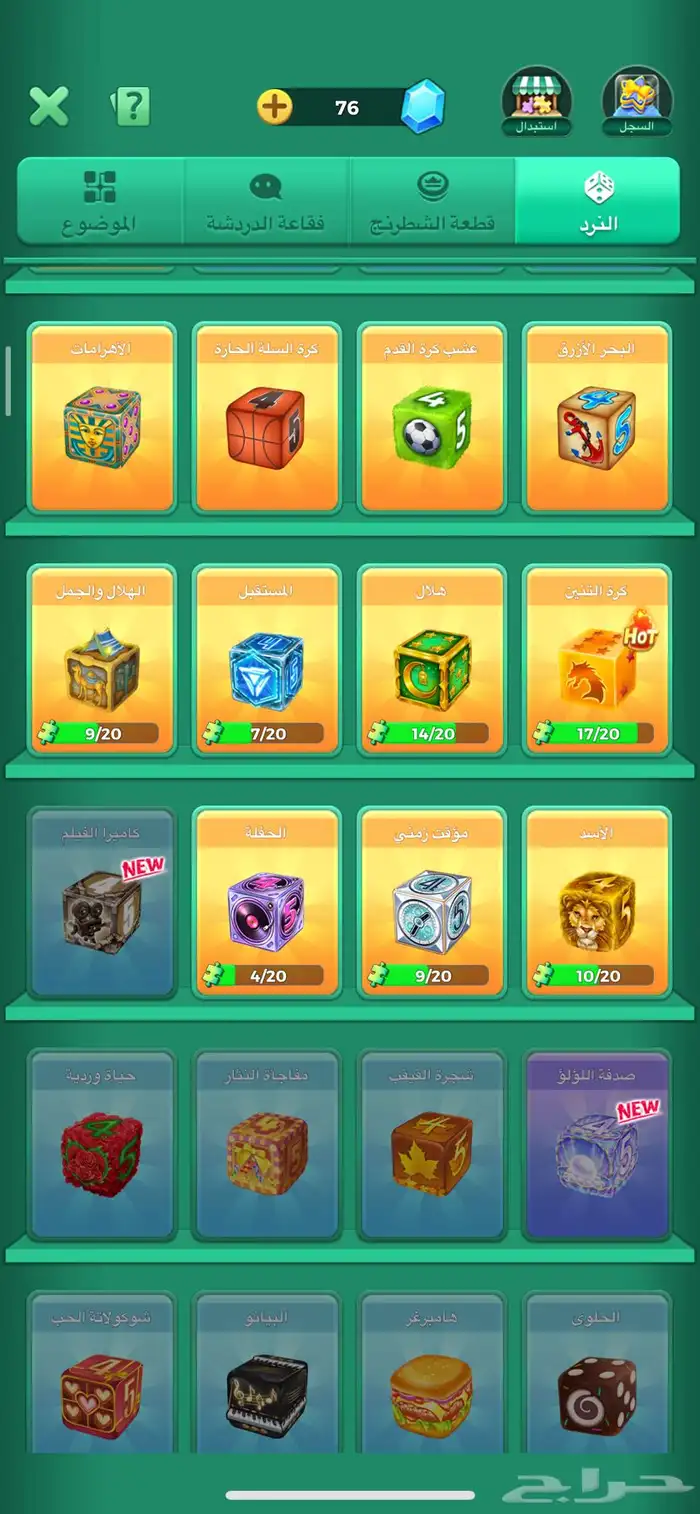Image resolution: width=700 pixels, height=1514 pixels.
Task: Open the استبدال exchange shop
Action: (x=536, y=101)
